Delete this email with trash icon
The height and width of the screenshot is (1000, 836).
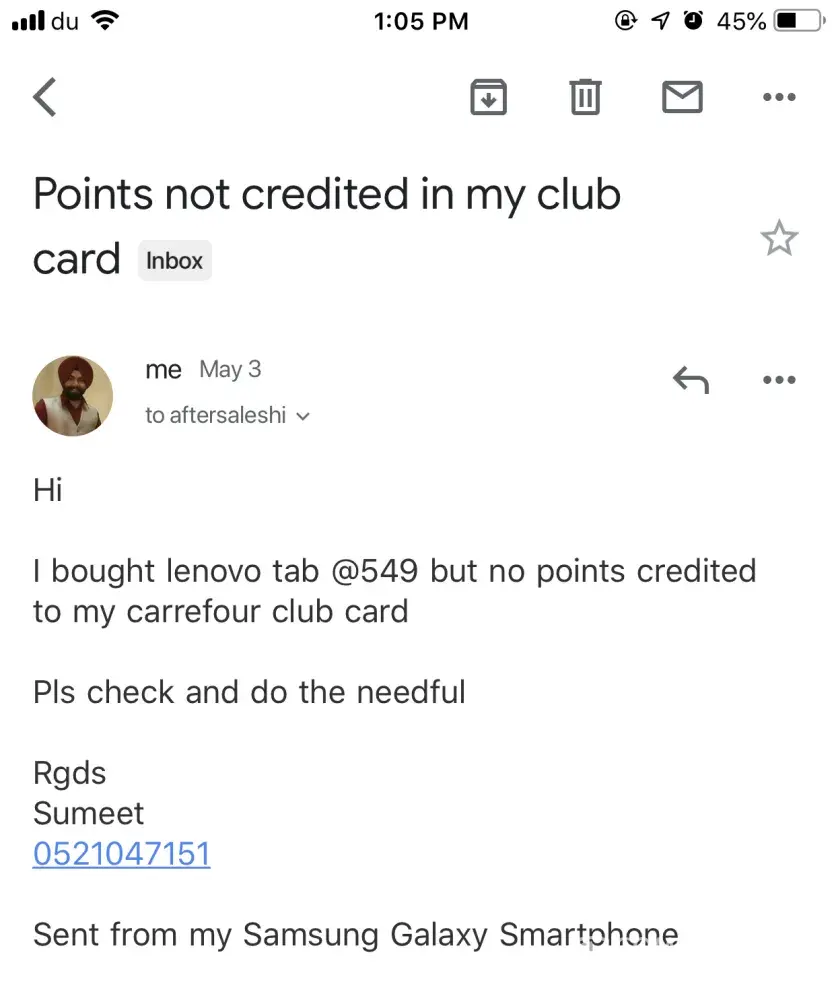[x=585, y=97]
